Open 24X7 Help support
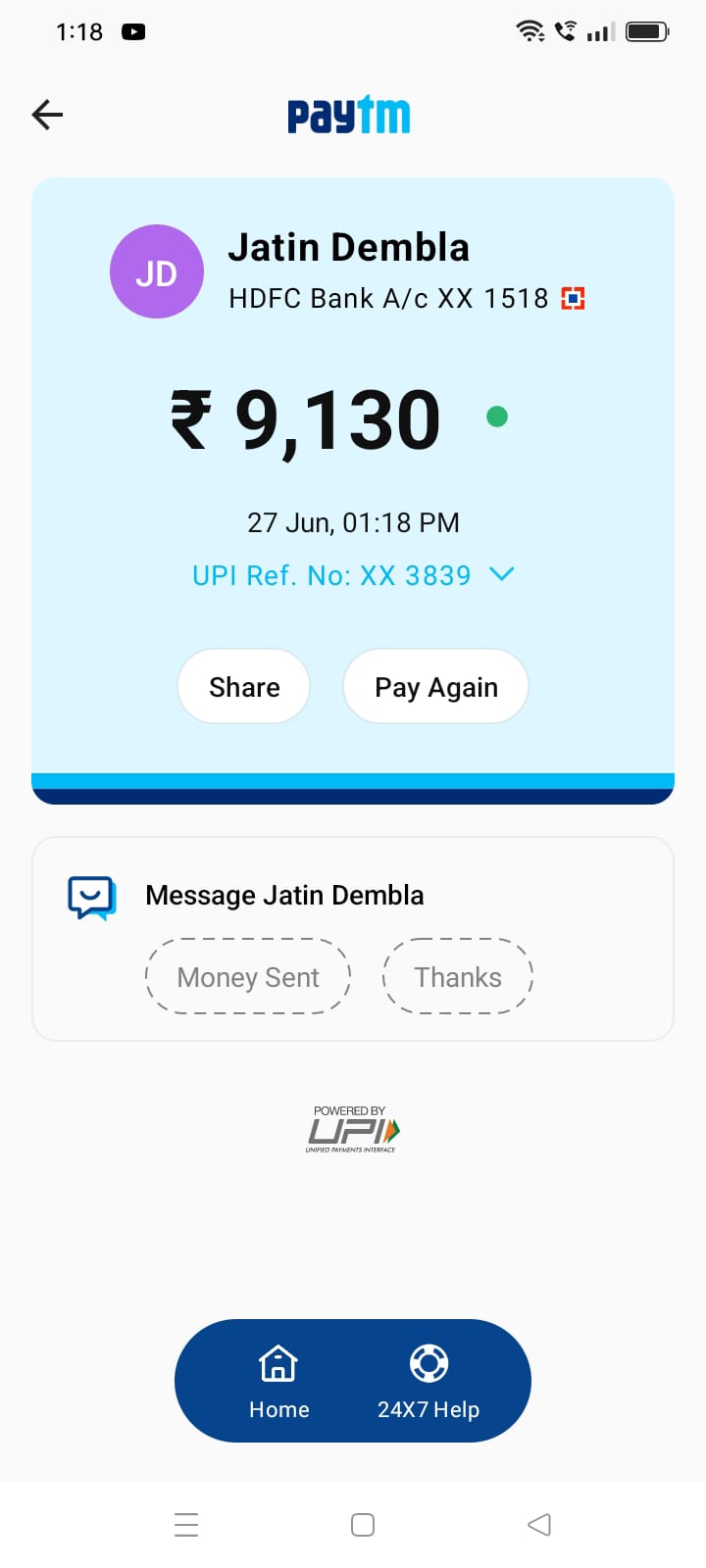 429,1381
